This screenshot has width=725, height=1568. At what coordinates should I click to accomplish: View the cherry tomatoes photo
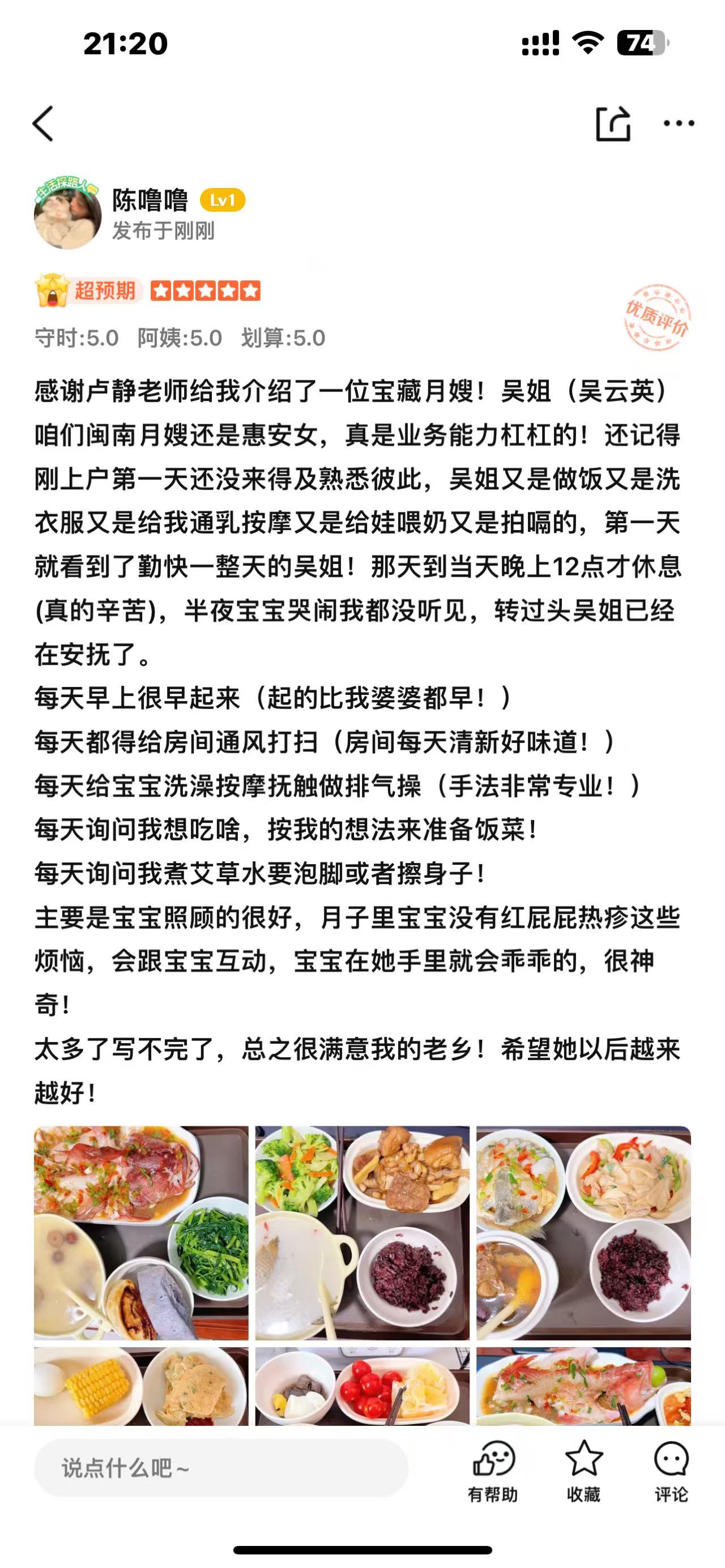(x=362, y=1386)
